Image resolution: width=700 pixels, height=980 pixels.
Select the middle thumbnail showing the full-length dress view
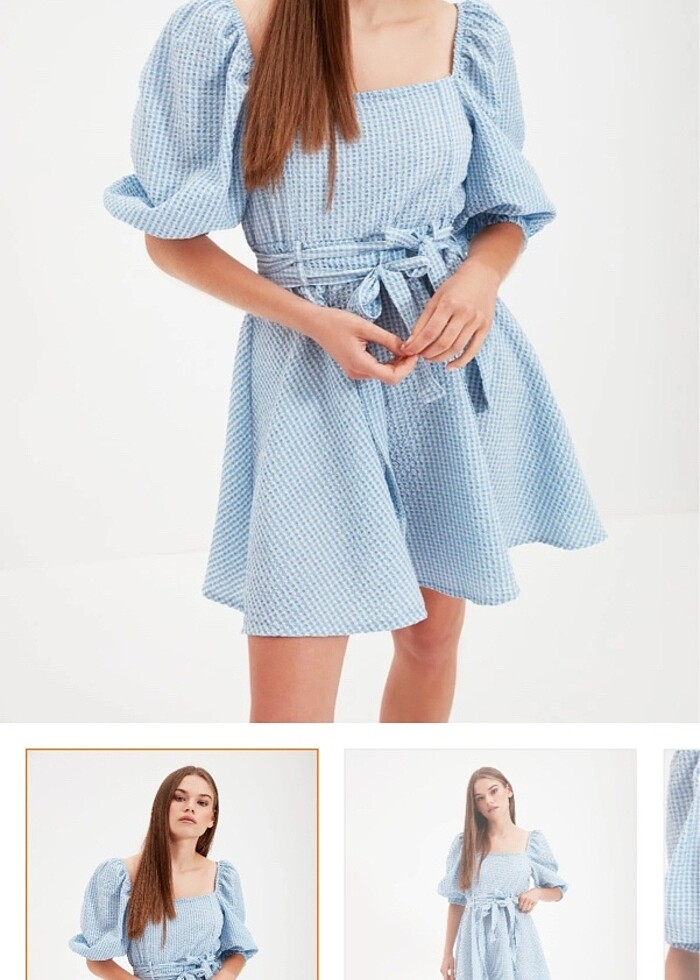tap(490, 864)
